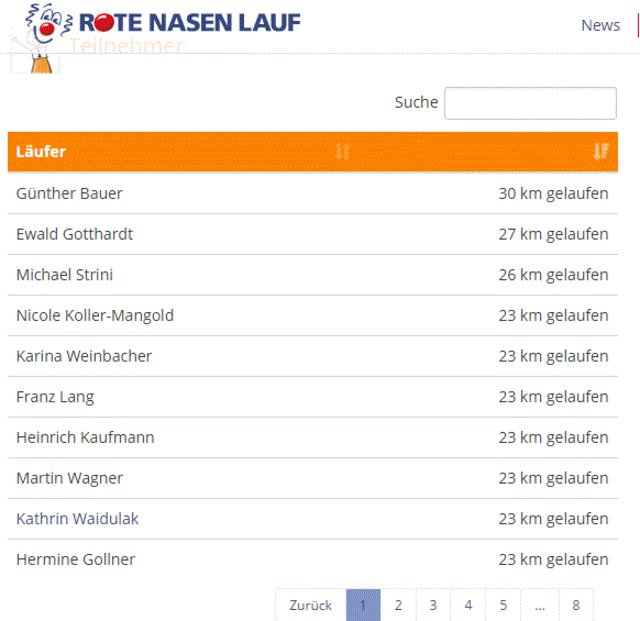640x621 pixels.
Task: Jump to last page 8
Action: (x=576, y=605)
